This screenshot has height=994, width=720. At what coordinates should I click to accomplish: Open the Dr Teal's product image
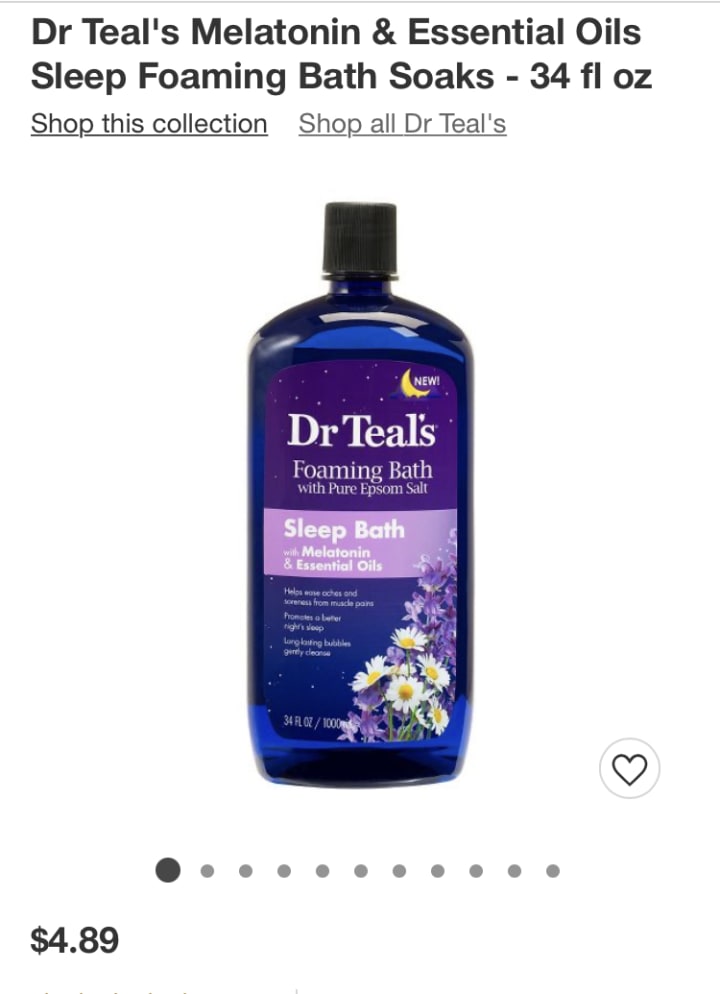[x=360, y=490]
